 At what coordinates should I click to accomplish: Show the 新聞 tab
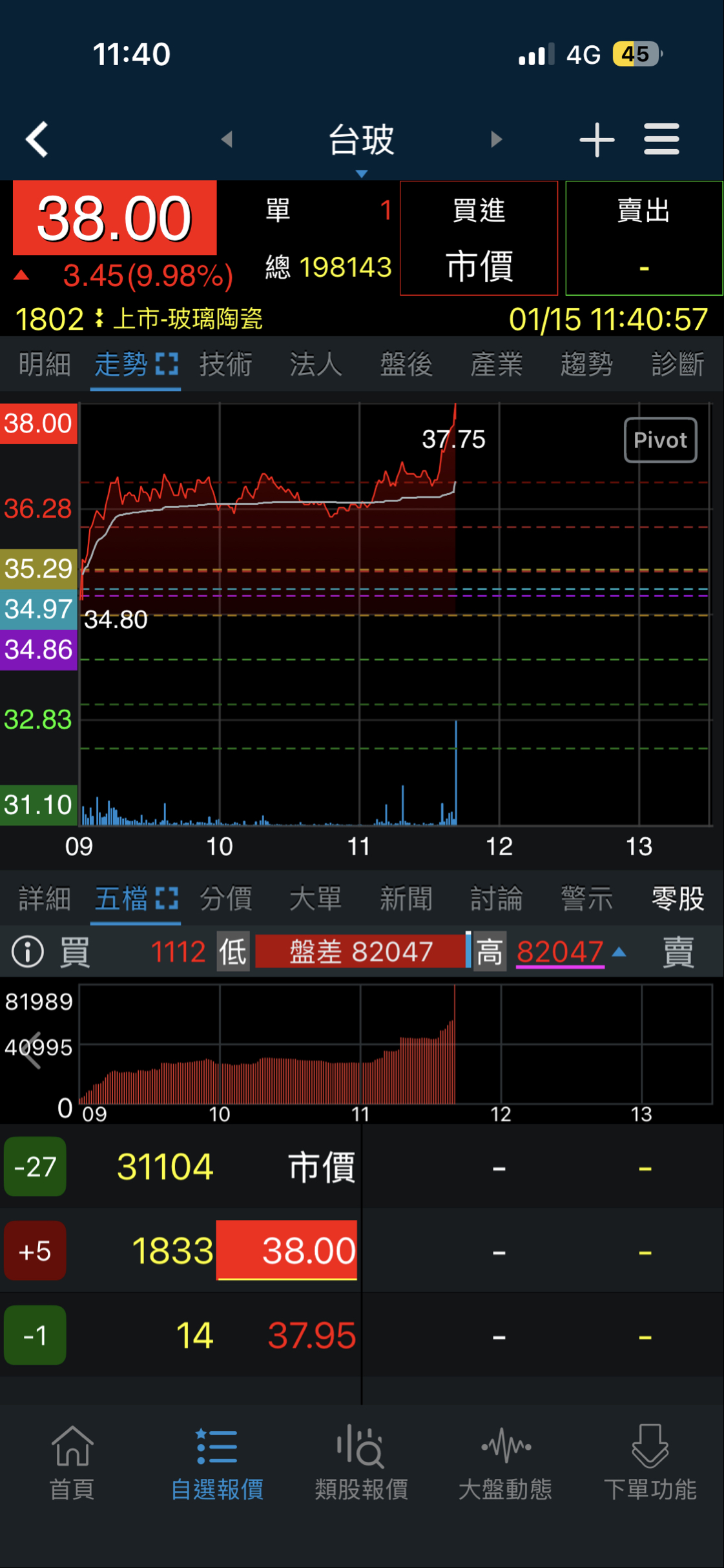[x=406, y=898]
